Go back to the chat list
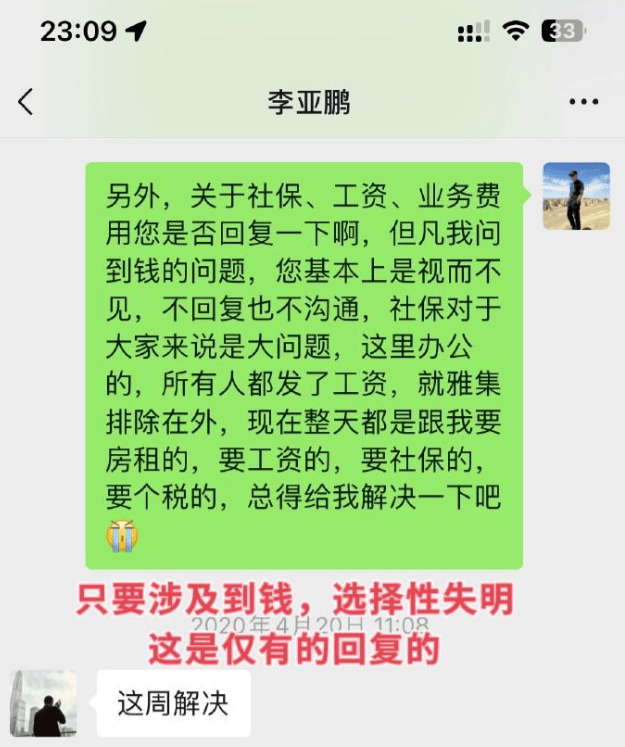This screenshot has width=625, height=747. coord(26,101)
